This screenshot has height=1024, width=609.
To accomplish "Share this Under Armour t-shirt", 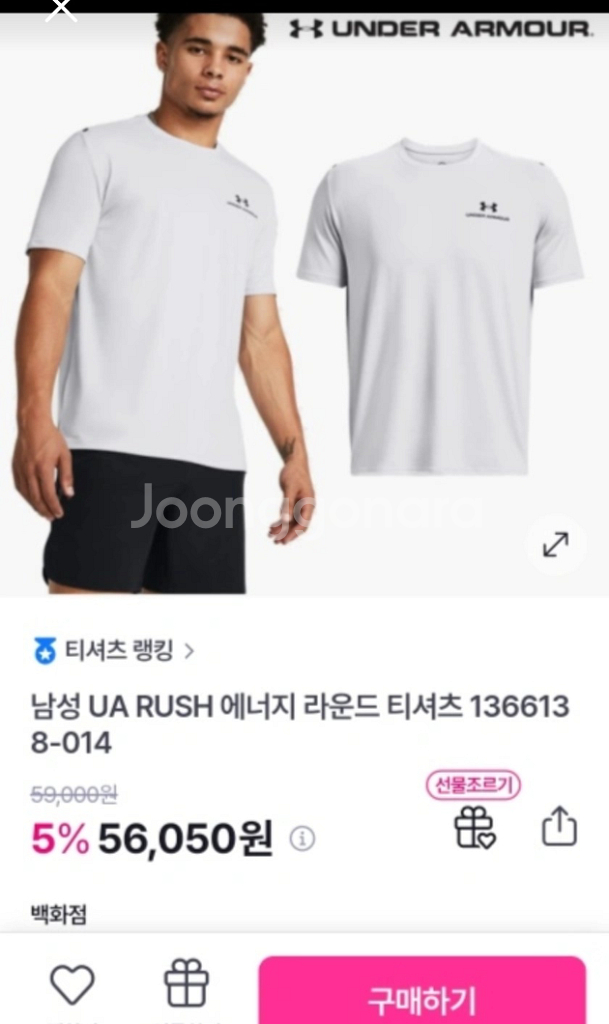I will [559, 827].
